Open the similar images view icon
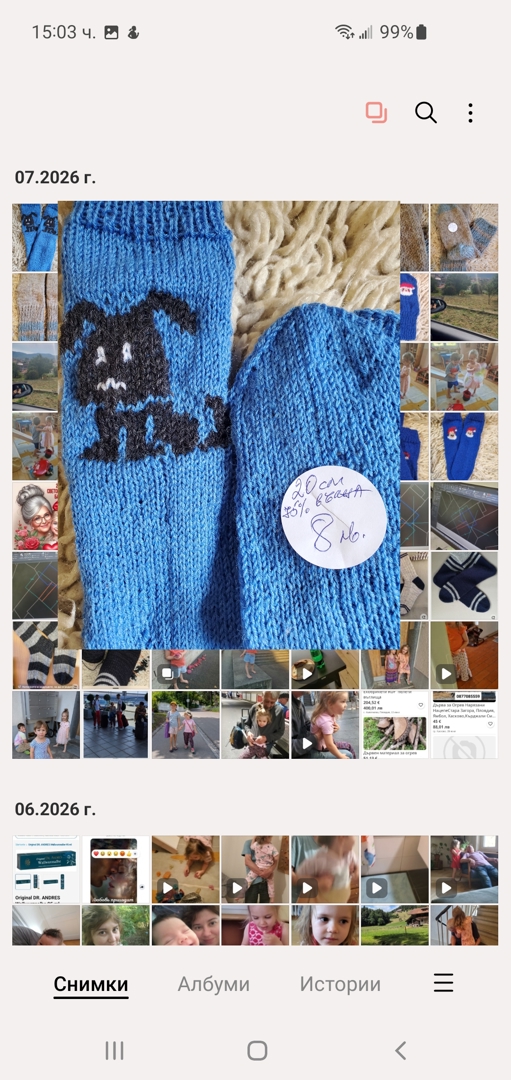The width and height of the screenshot is (511, 1080). tap(376, 113)
